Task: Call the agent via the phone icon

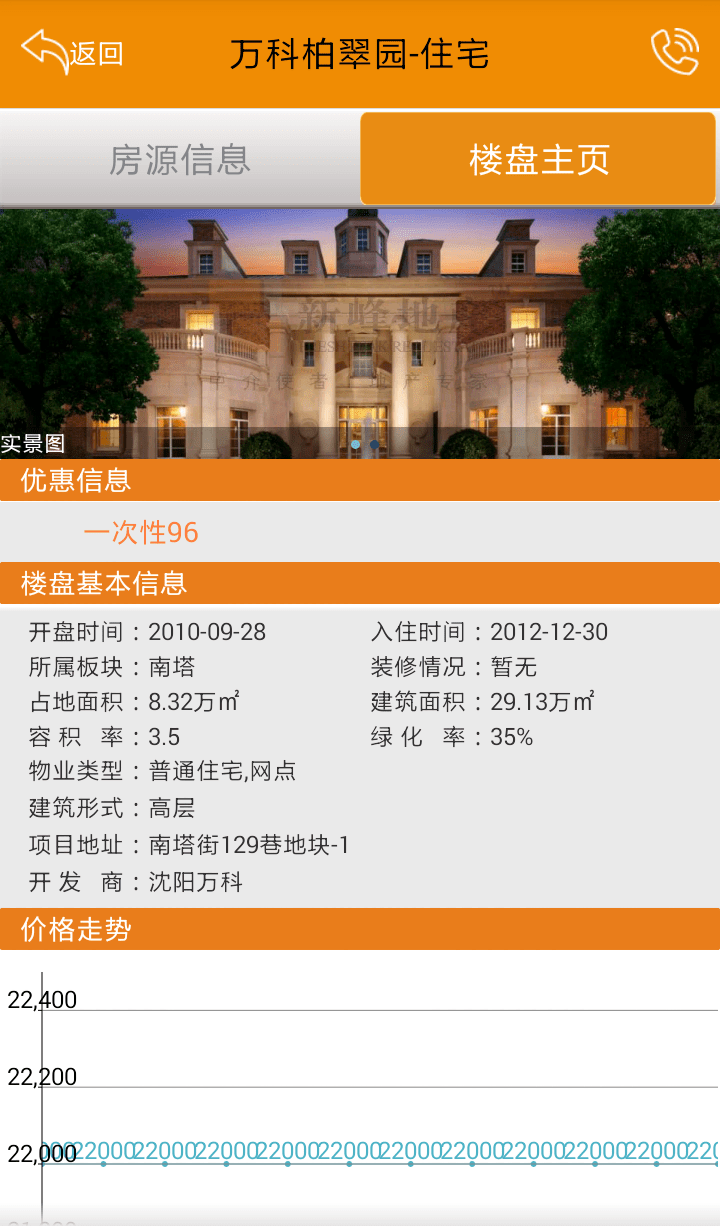Action: pos(674,52)
